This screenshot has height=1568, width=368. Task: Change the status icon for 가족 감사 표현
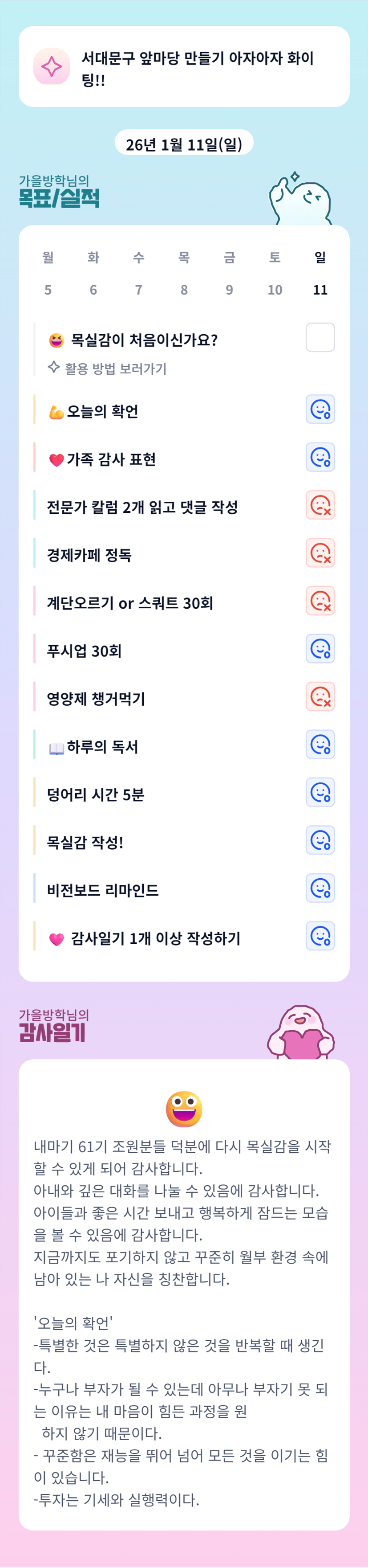pyautogui.click(x=320, y=457)
